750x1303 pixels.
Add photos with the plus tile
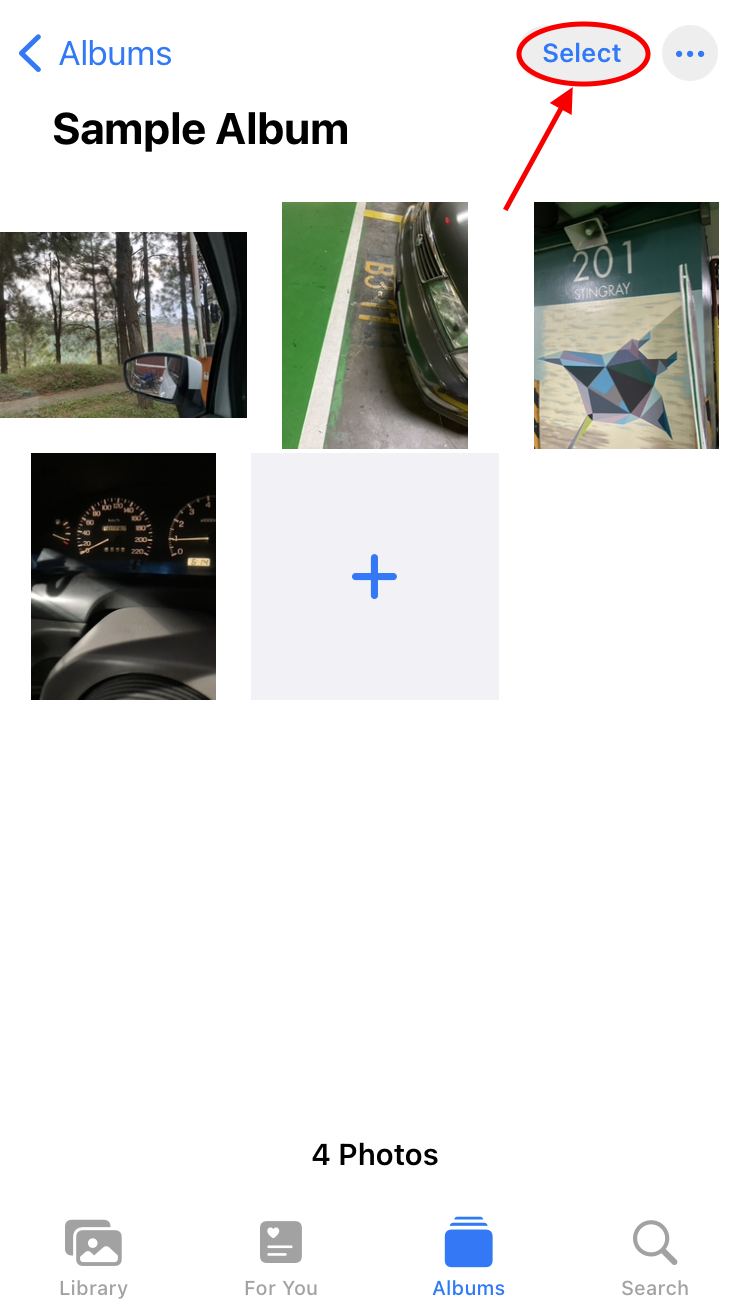[375, 577]
